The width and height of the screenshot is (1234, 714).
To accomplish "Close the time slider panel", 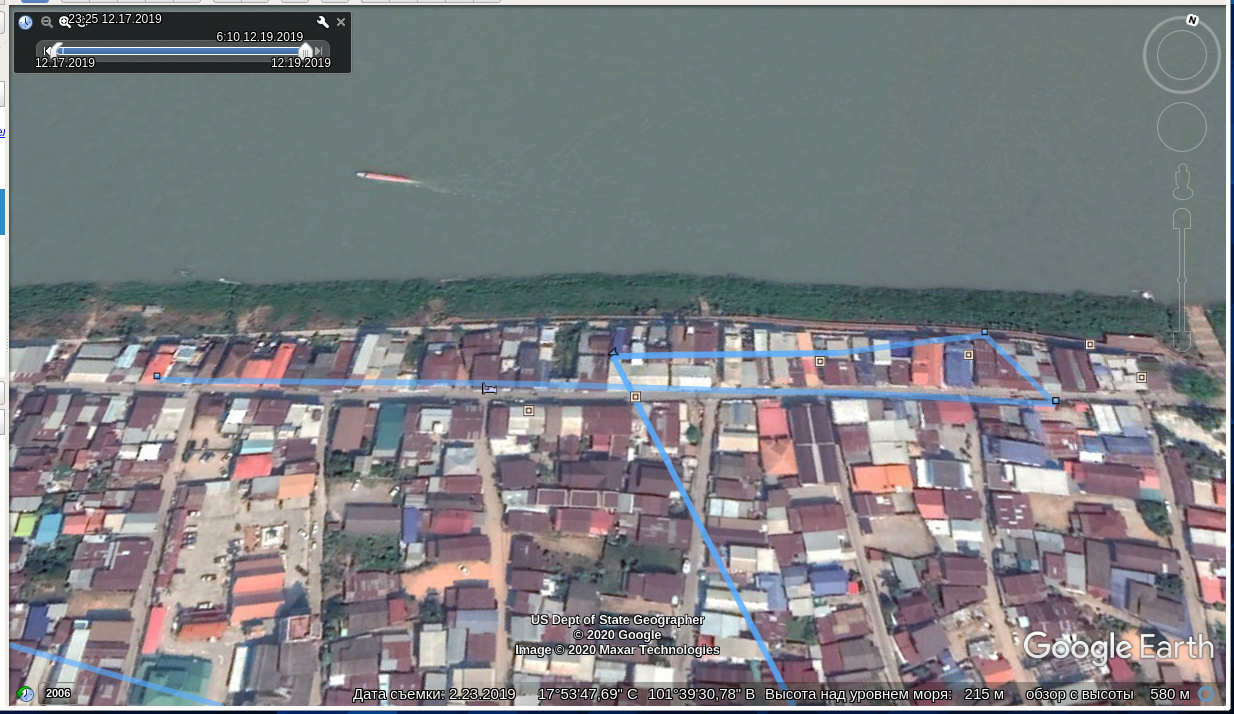I will point(341,22).
